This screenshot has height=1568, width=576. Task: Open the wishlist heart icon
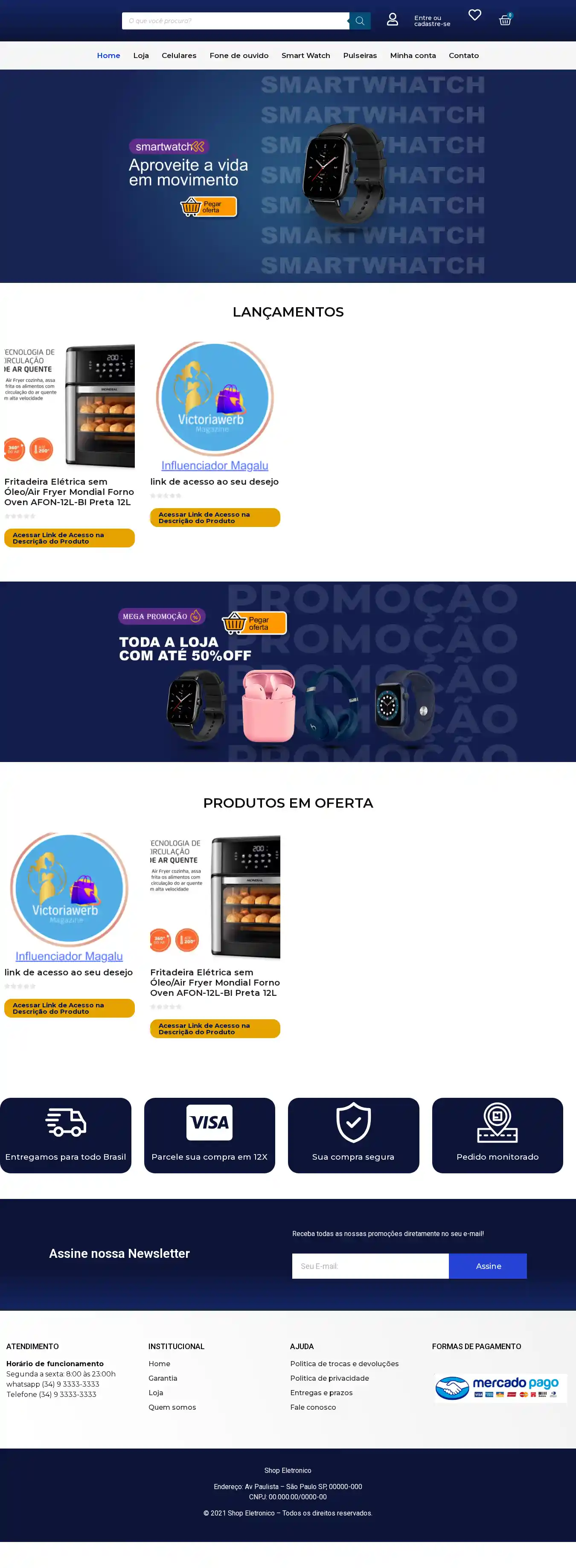pos(474,15)
